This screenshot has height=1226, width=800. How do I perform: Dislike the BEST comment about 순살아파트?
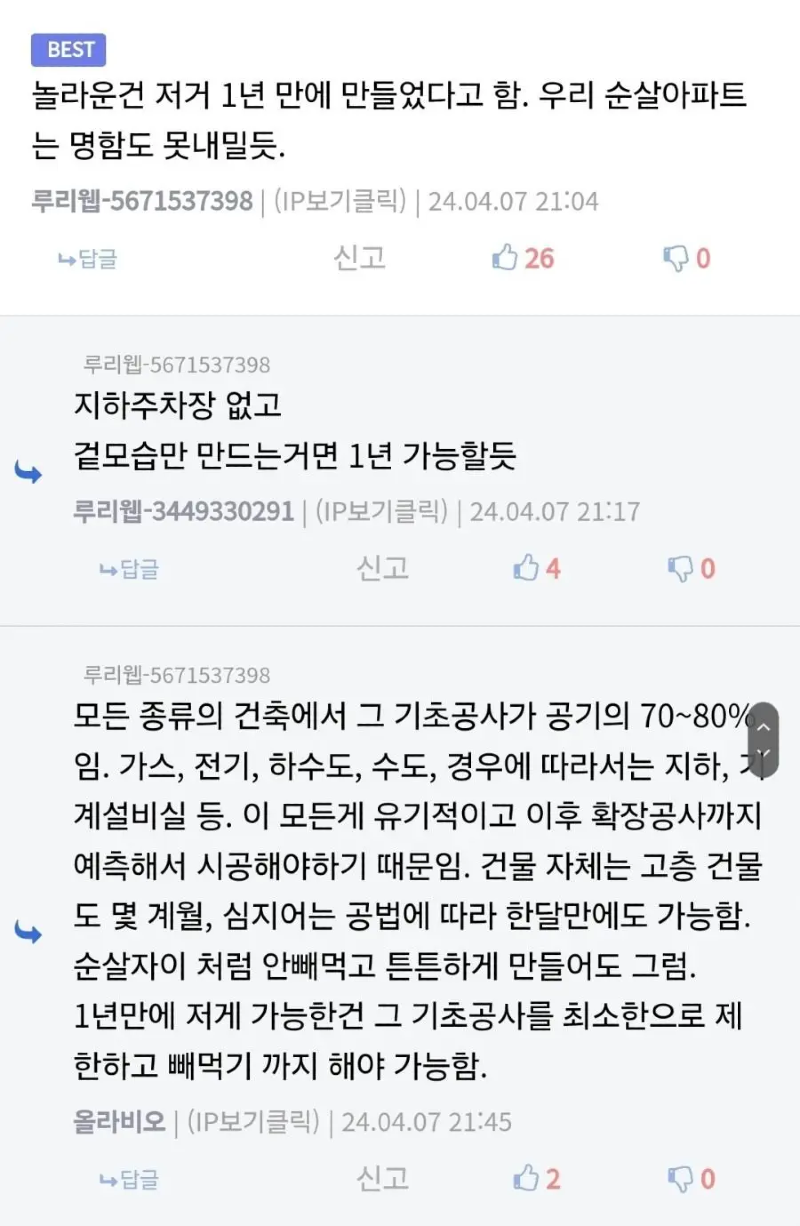pyautogui.click(x=687, y=259)
